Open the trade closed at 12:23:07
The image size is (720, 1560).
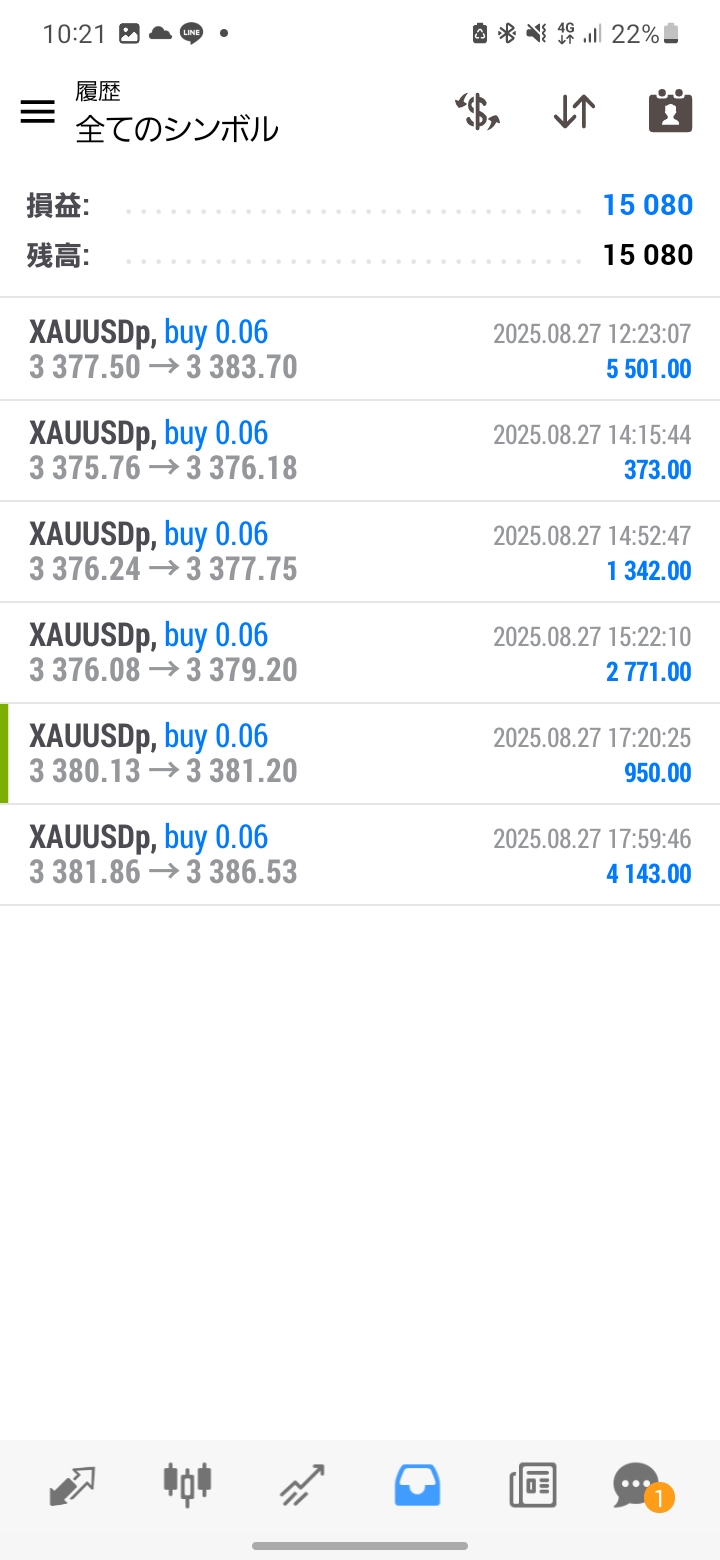point(360,350)
